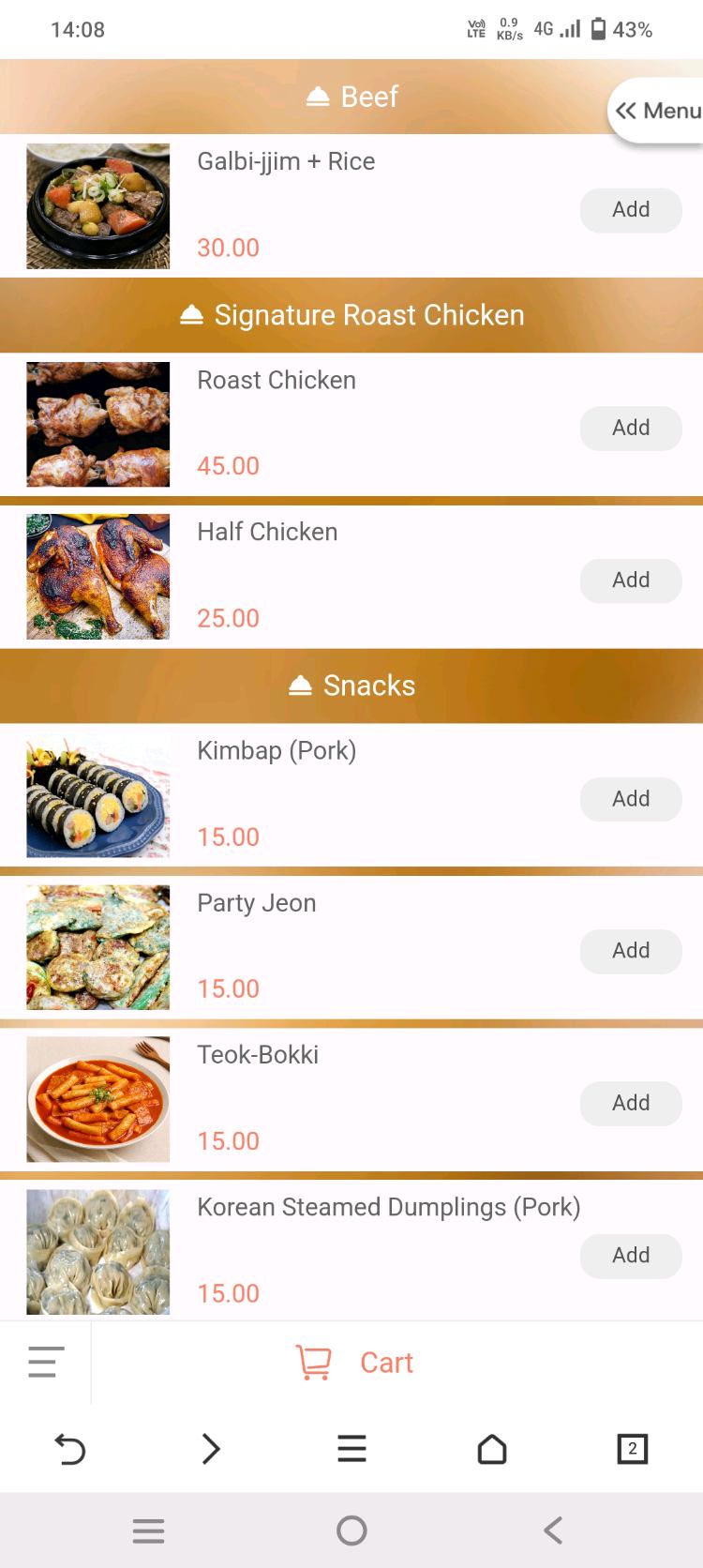The width and height of the screenshot is (703, 1568).
Task: Add Galbi-jjim + Rice to the order
Action: pyautogui.click(x=631, y=210)
